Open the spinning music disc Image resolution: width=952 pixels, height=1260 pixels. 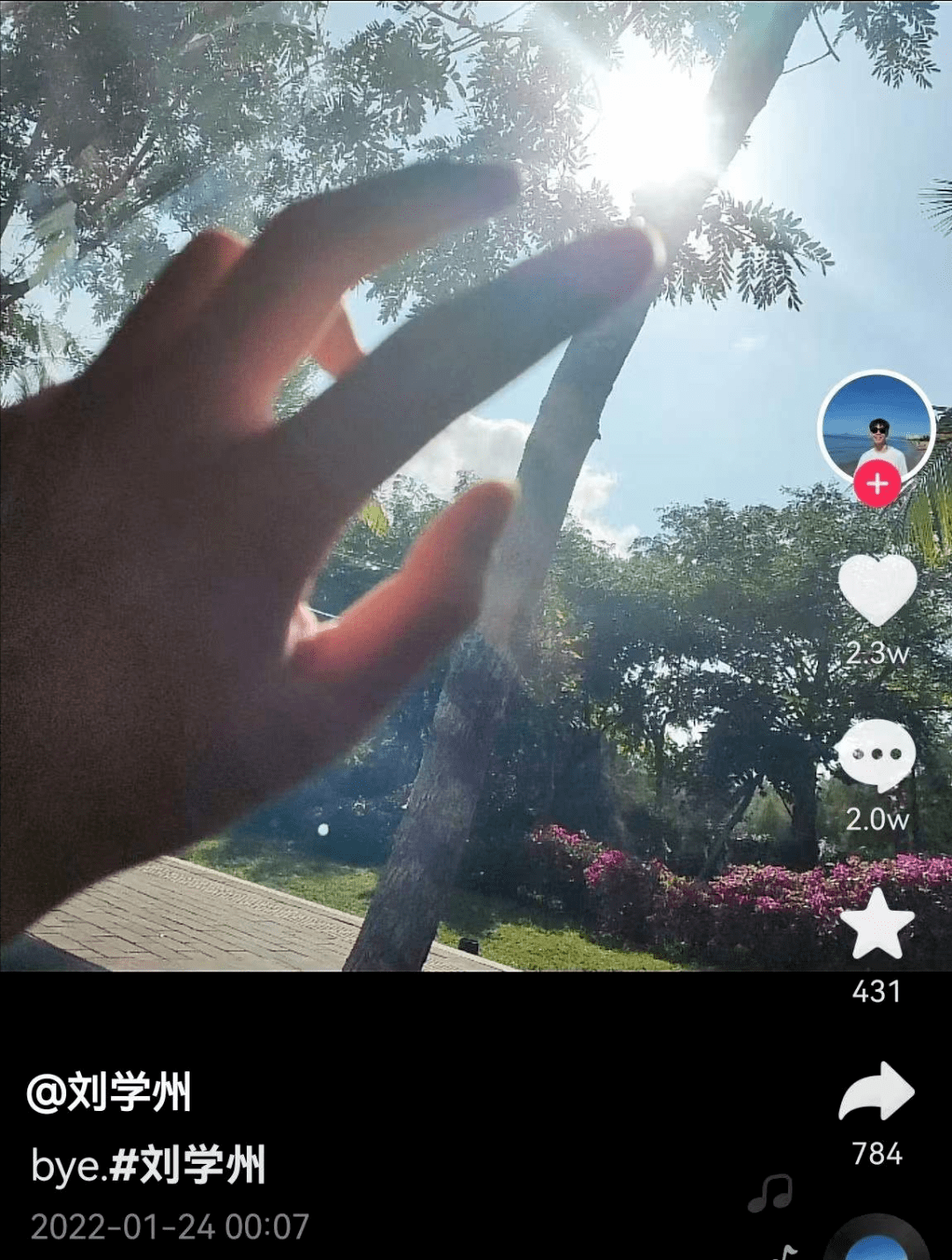pyautogui.click(x=876, y=1245)
